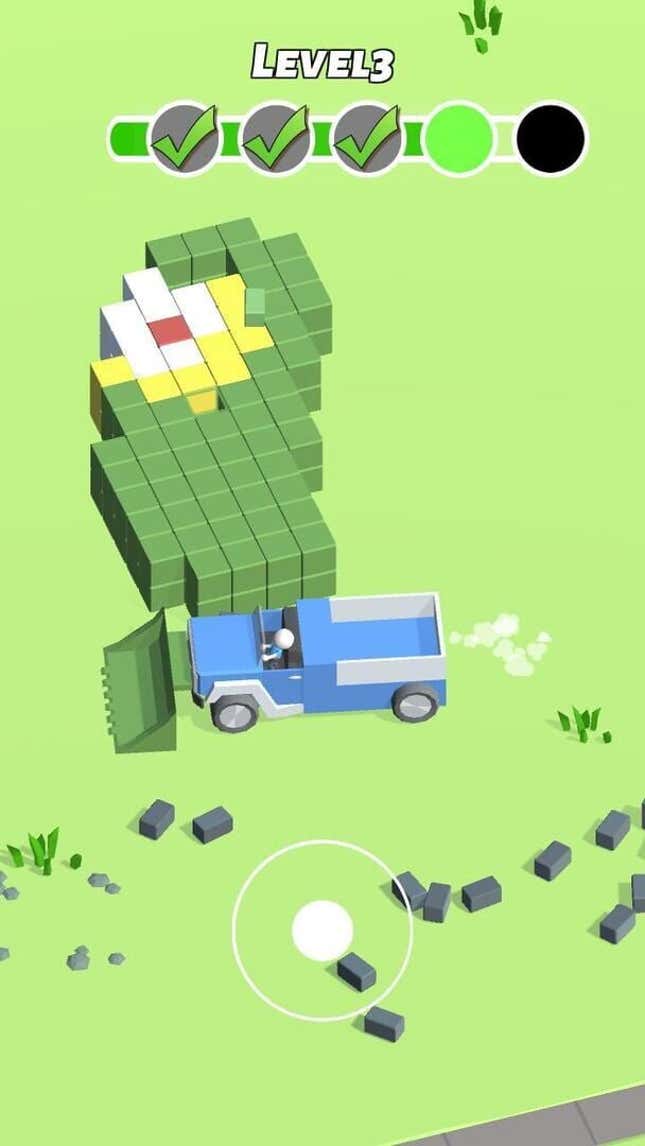Screen dimensions: 645x1146
Task: Tap the white virtual joystick knob
Action: coord(322,930)
